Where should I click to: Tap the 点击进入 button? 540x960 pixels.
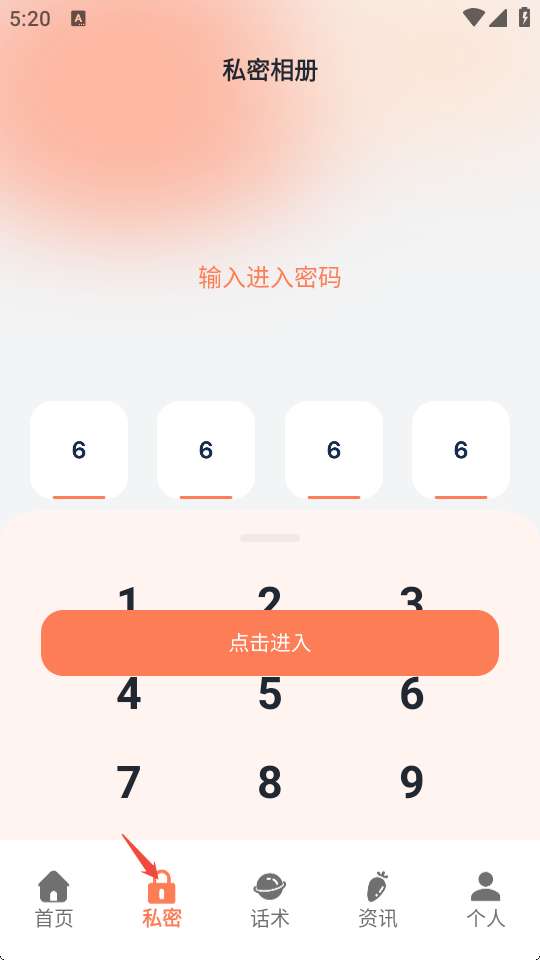(270, 643)
